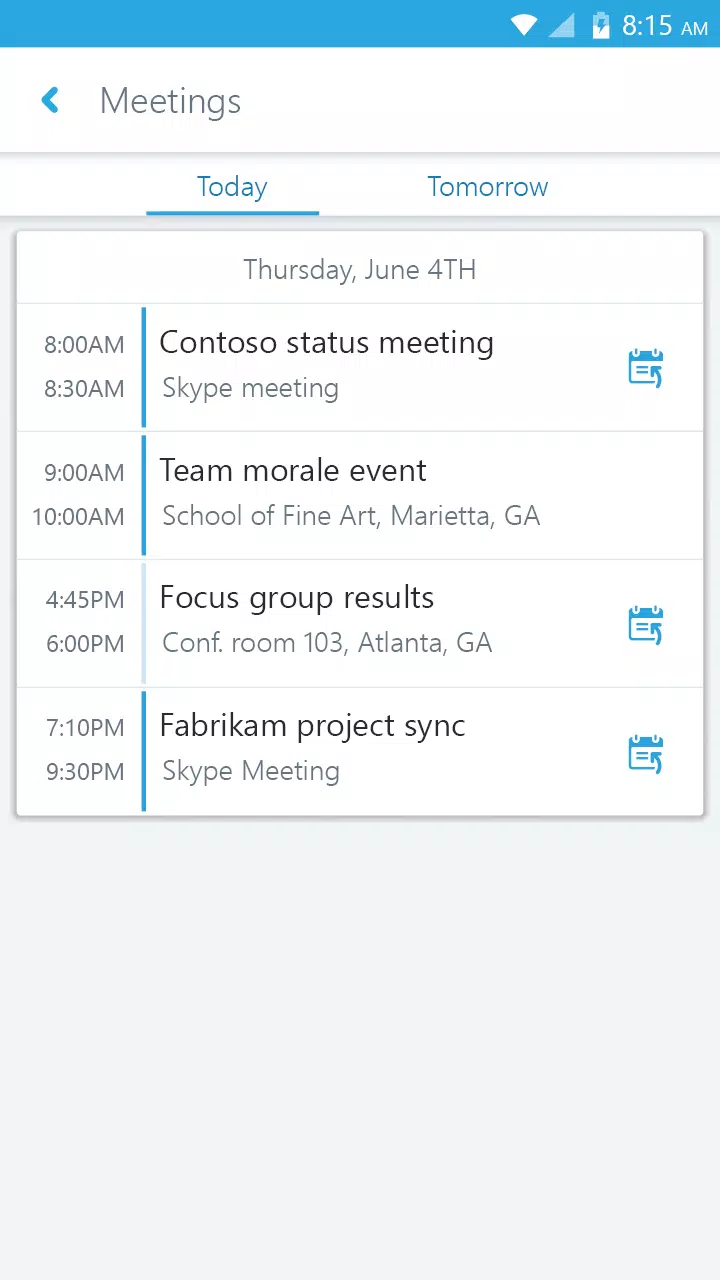Click the Wi-Fi icon in the status bar
The height and width of the screenshot is (1280, 720).
pyautogui.click(x=523, y=25)
